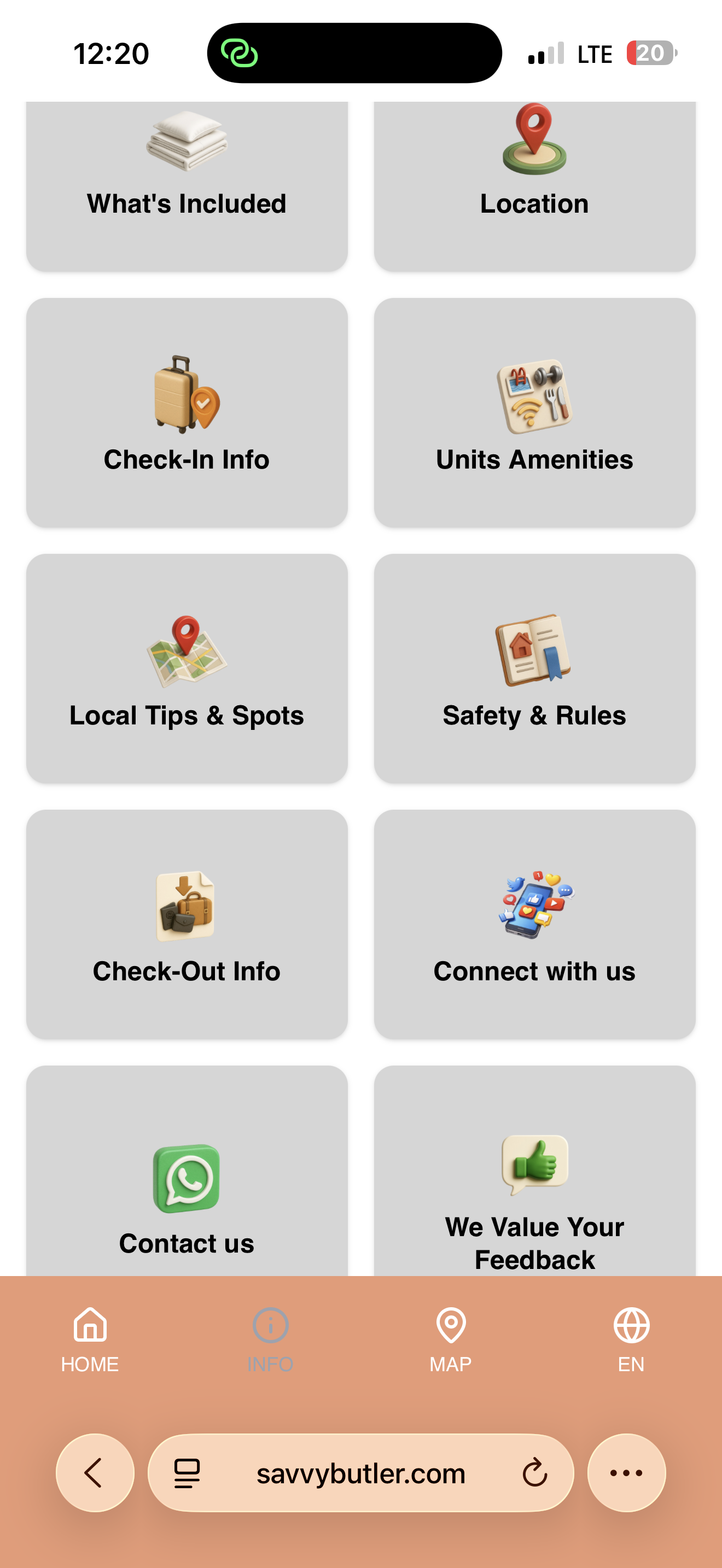View Check-In Info
The width and height of the screenshot is (722, 1568).
187,413
